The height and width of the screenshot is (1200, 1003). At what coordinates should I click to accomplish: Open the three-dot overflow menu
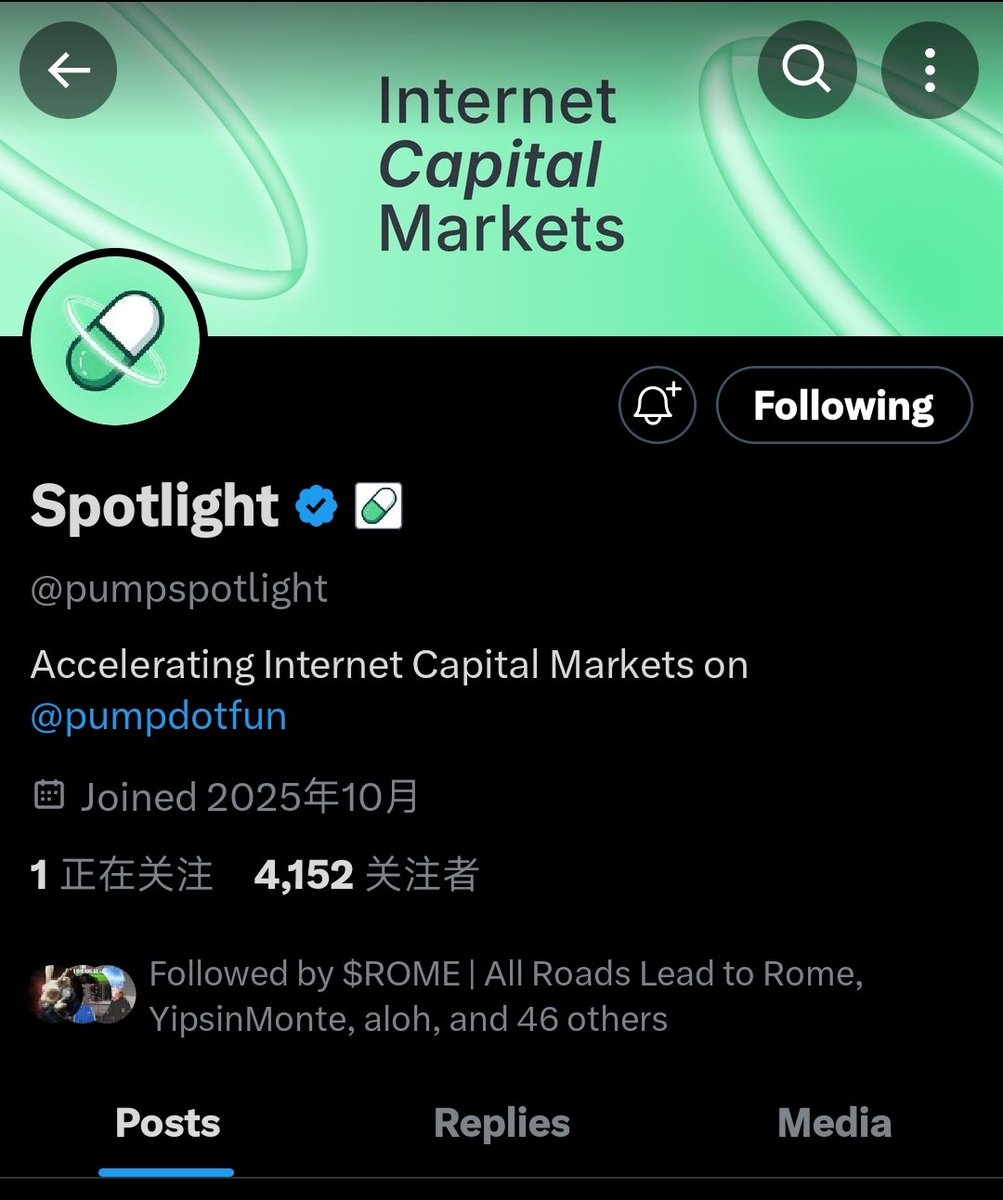point(929,70)
